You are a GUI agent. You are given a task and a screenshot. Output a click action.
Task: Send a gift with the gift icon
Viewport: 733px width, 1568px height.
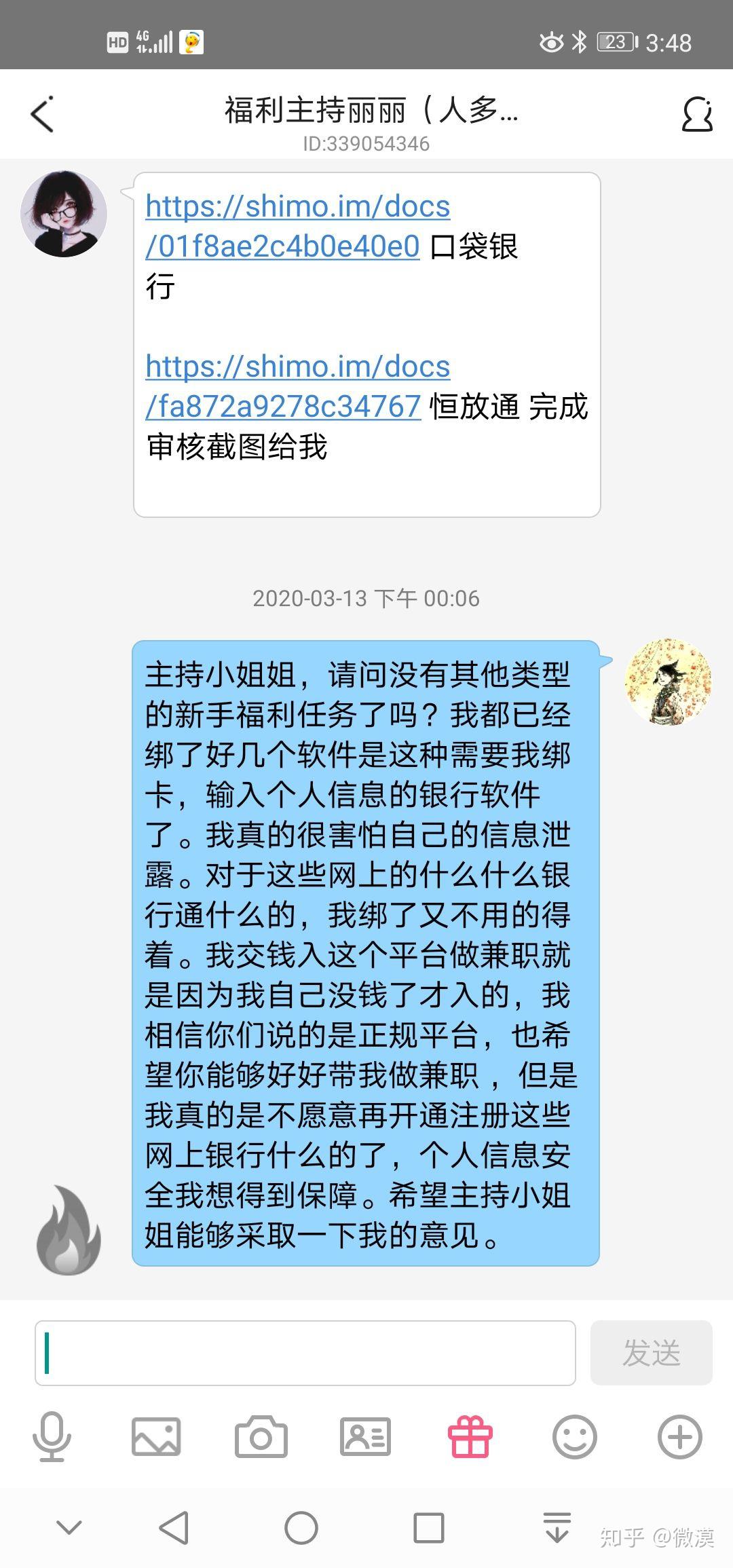(470, 1436)
